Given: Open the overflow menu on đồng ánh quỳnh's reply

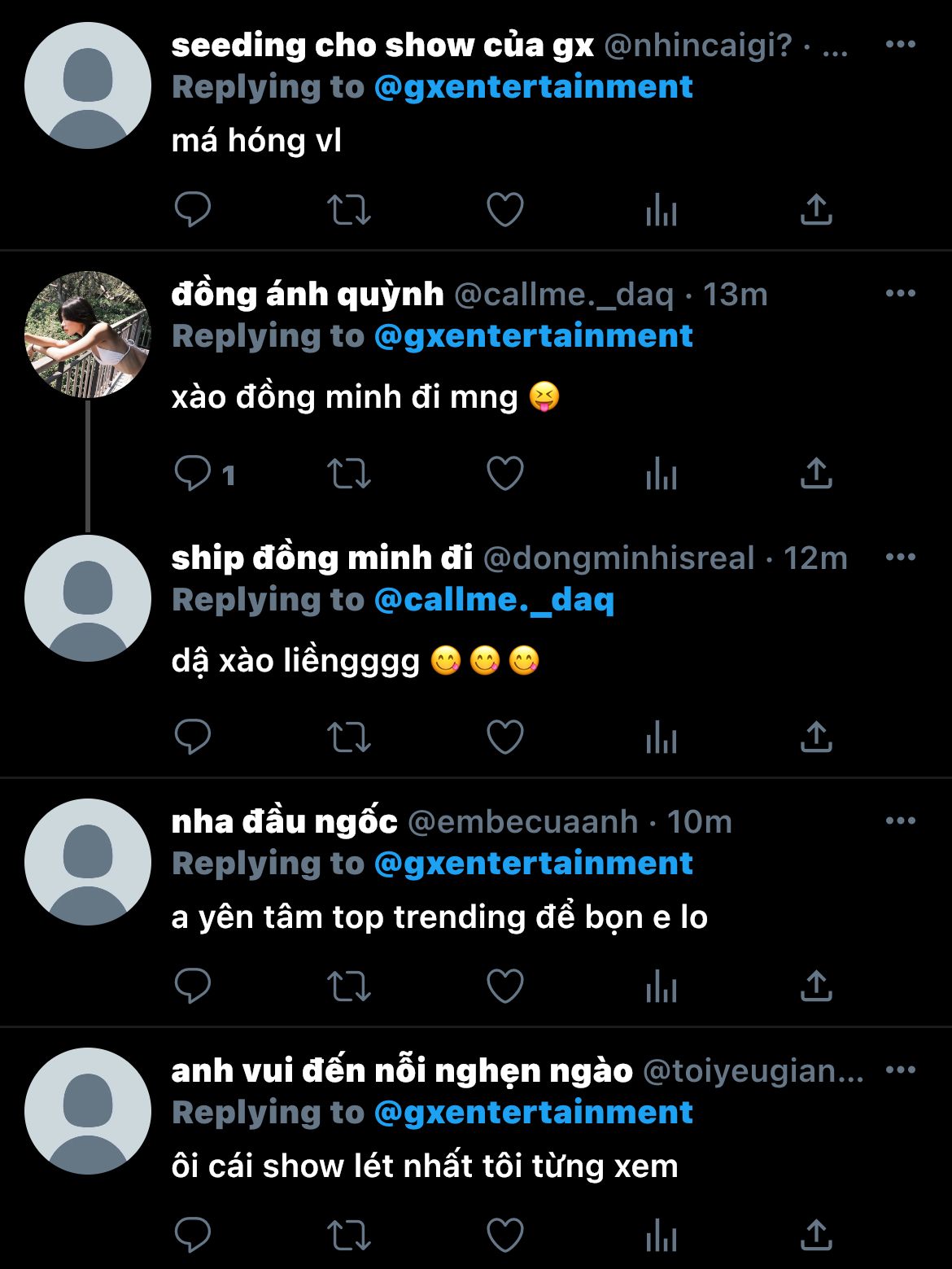Looking at the screenshot, I should point(900,294).
